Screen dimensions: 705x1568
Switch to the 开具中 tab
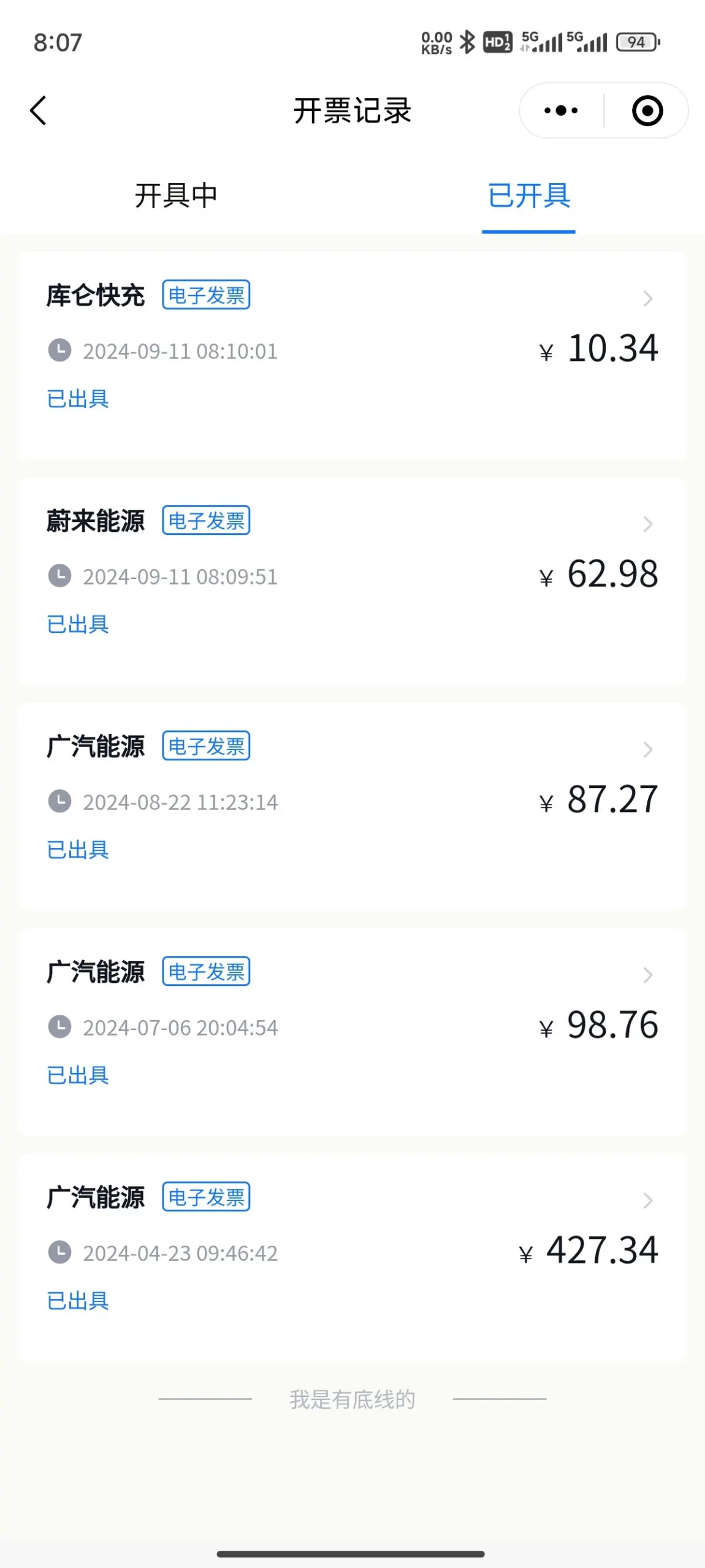176,195
